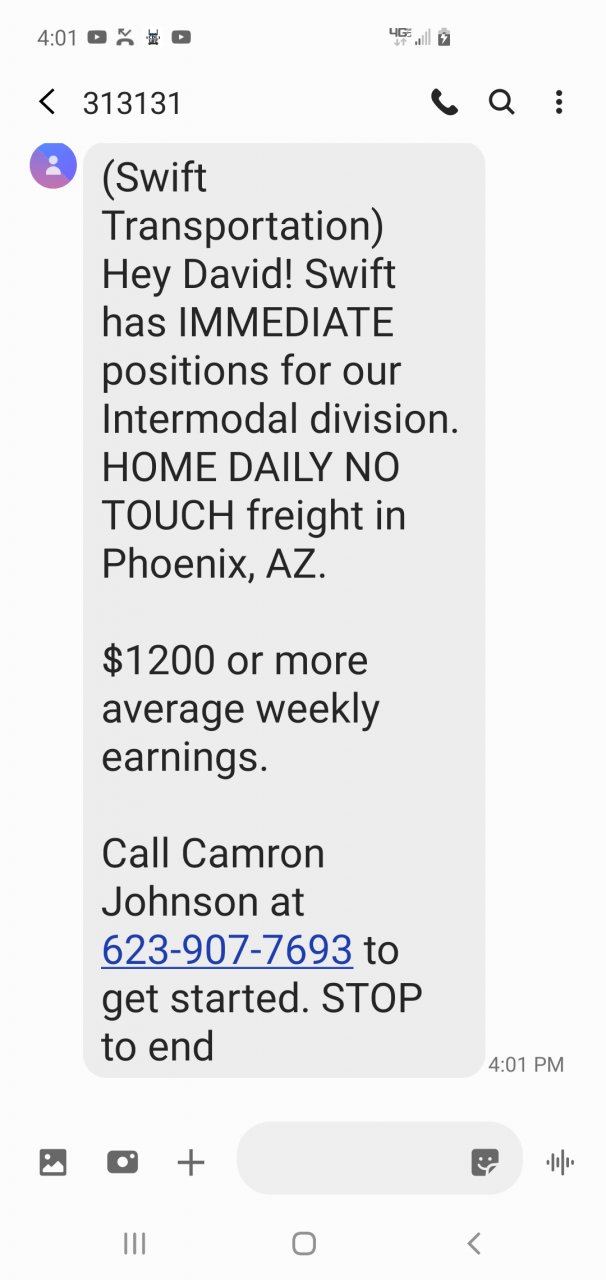
Task: Open the phone number link 623-907-7693
Action: point(227,949)
